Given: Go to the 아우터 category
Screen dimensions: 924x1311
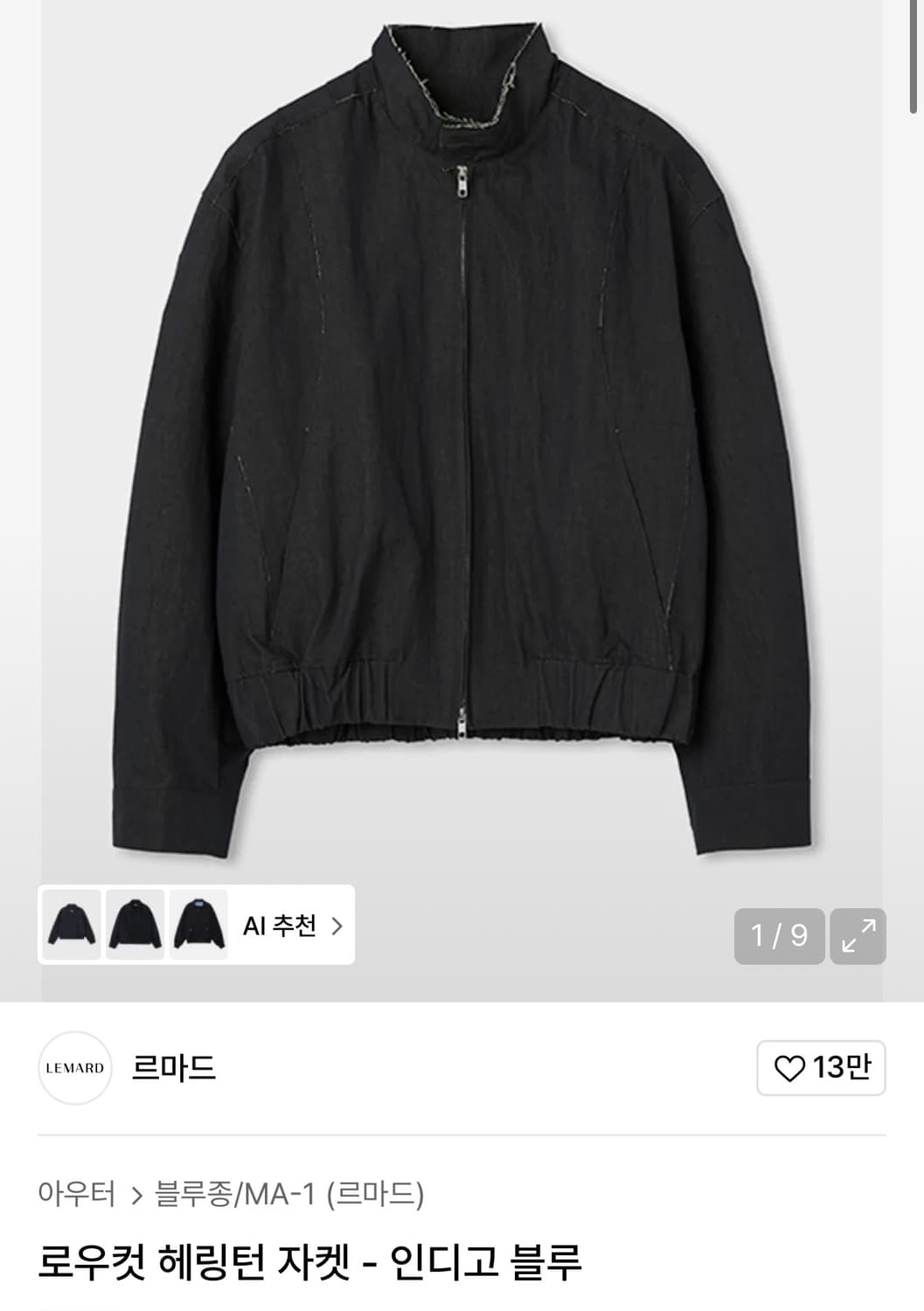Looking at the screenshot, I should [77, 1193].
